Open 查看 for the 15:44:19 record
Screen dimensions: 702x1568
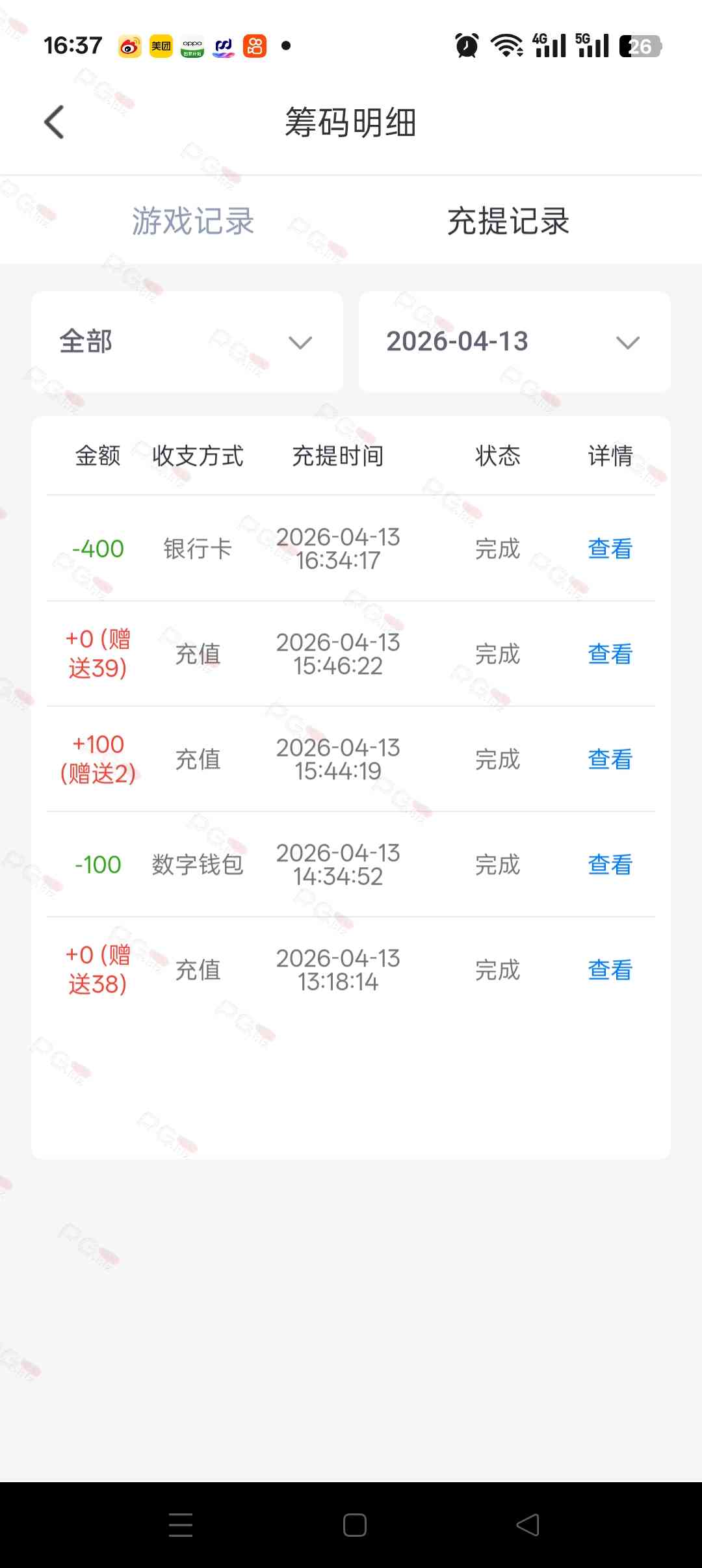pos(610,759)
